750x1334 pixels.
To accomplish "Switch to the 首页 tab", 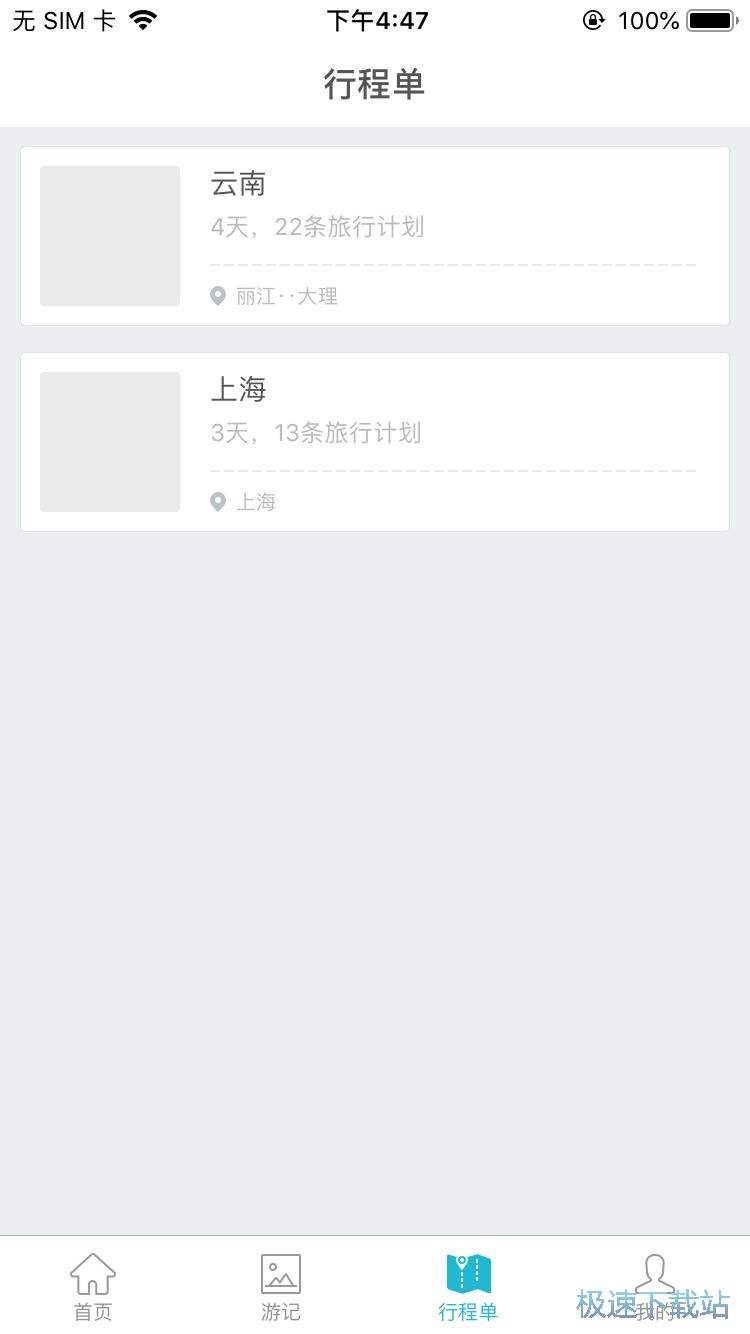I will pyautogui.click(x=93, y=1286).
